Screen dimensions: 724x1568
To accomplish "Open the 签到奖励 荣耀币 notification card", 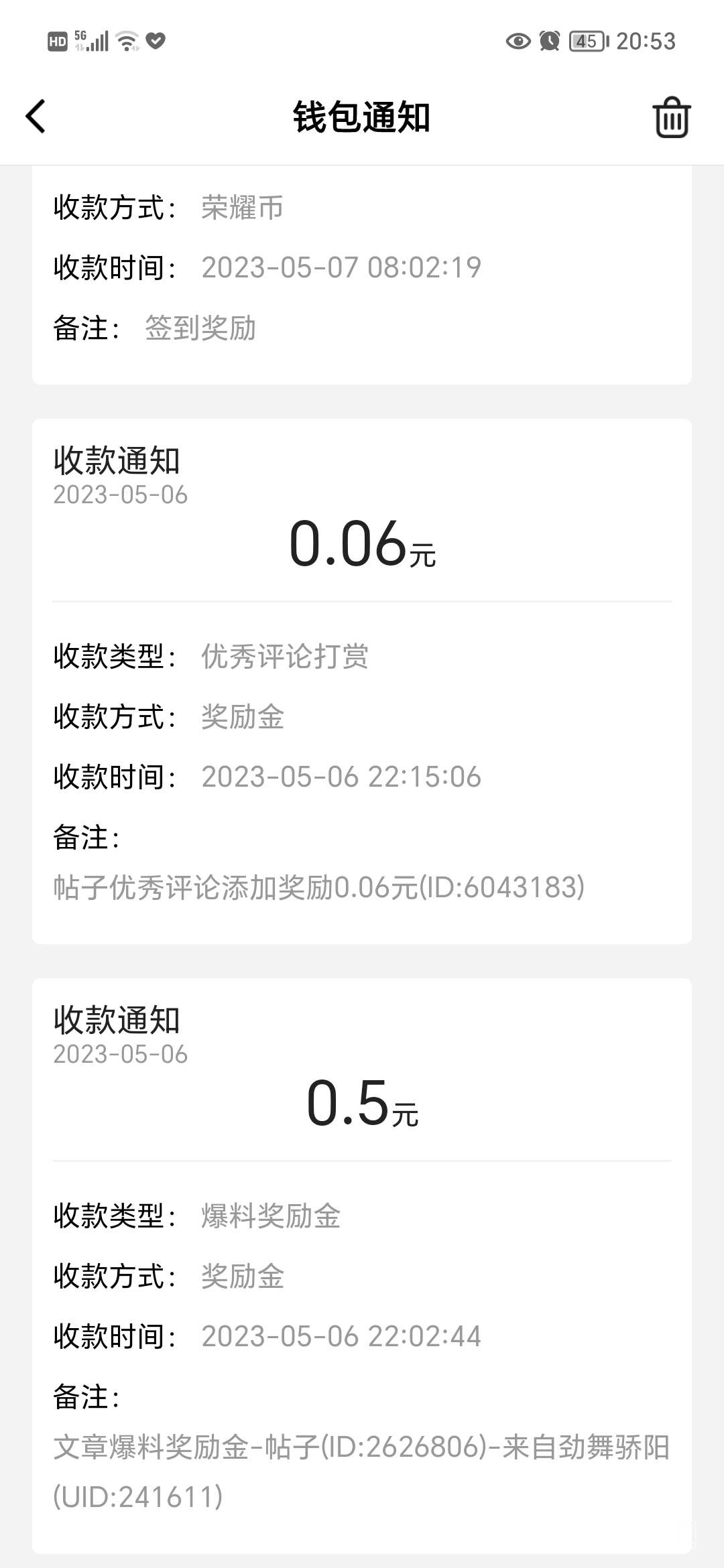I will pos(362,275).
